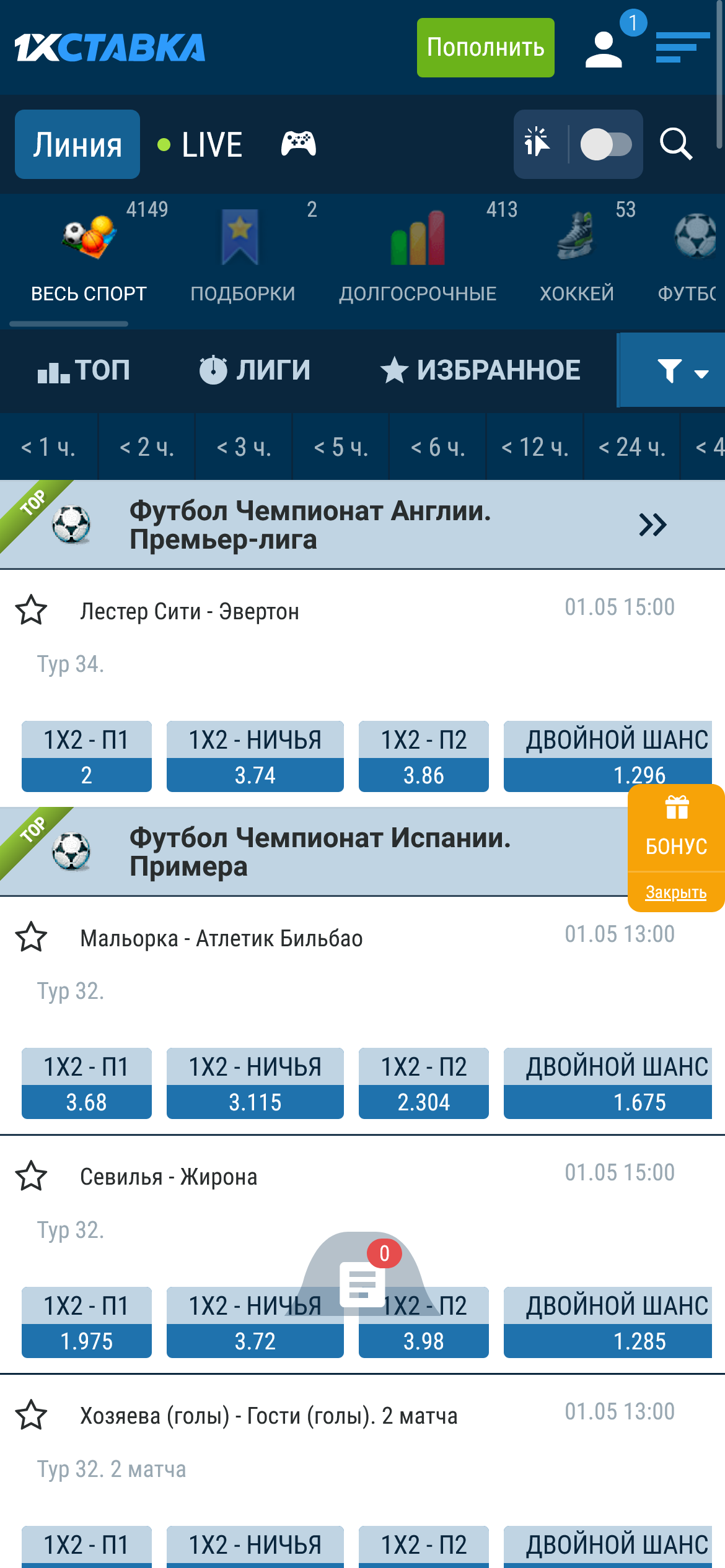Close the БОНУС banner
Image resolution: width=725 pixels, height=1568 pixels.
675,892
